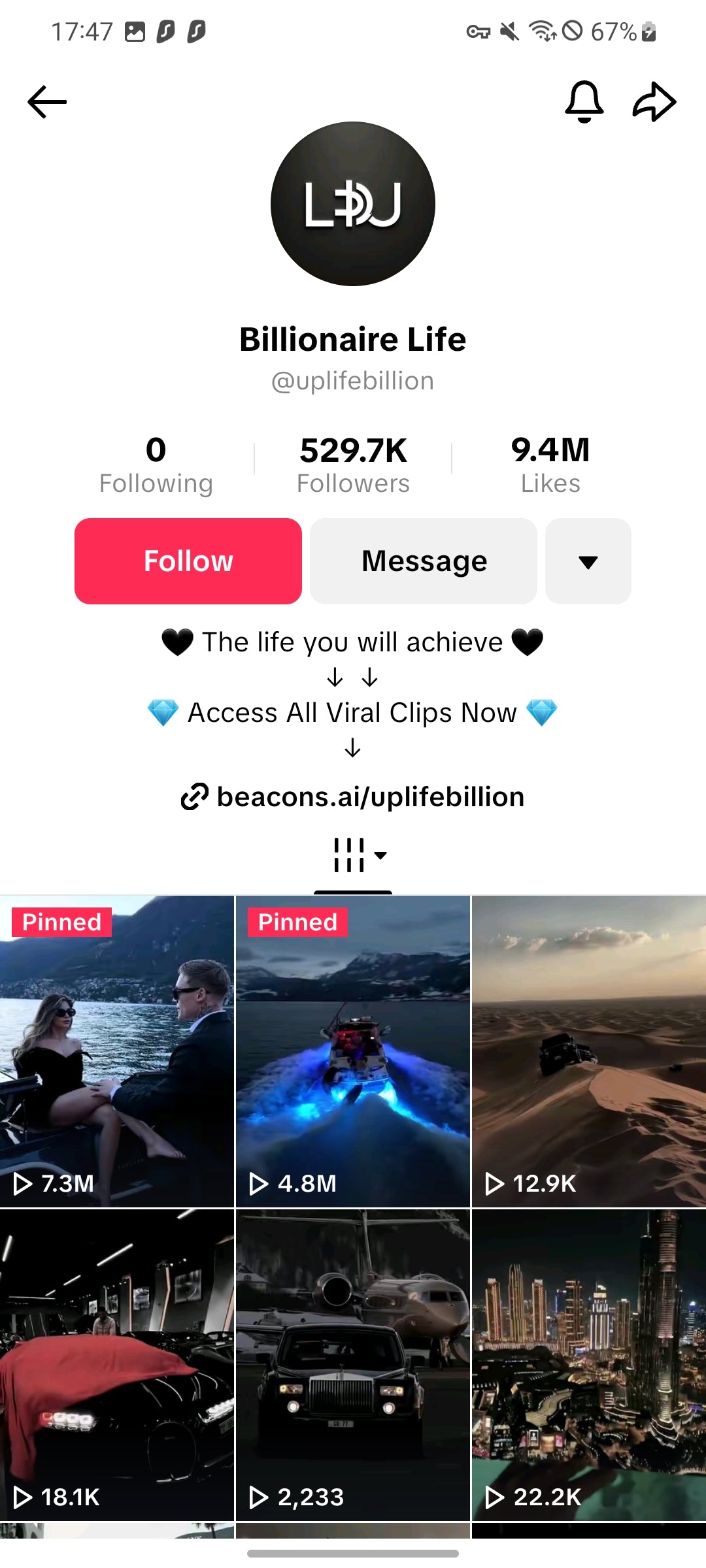The image size is (706, 1568).
Task: Open the city skyline video with 22.2K views
Action: (588, 1364)
